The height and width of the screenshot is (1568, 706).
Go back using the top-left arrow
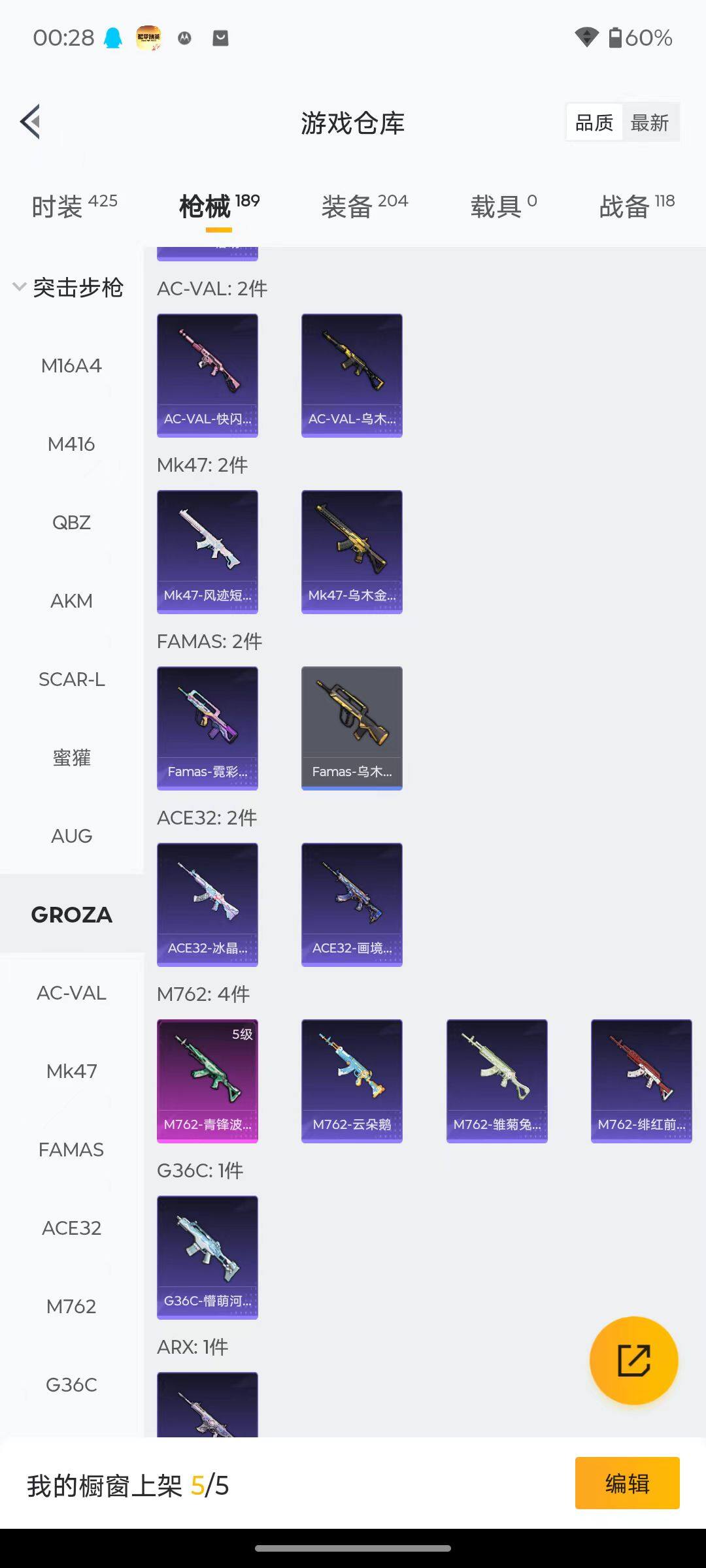(31, 122)
